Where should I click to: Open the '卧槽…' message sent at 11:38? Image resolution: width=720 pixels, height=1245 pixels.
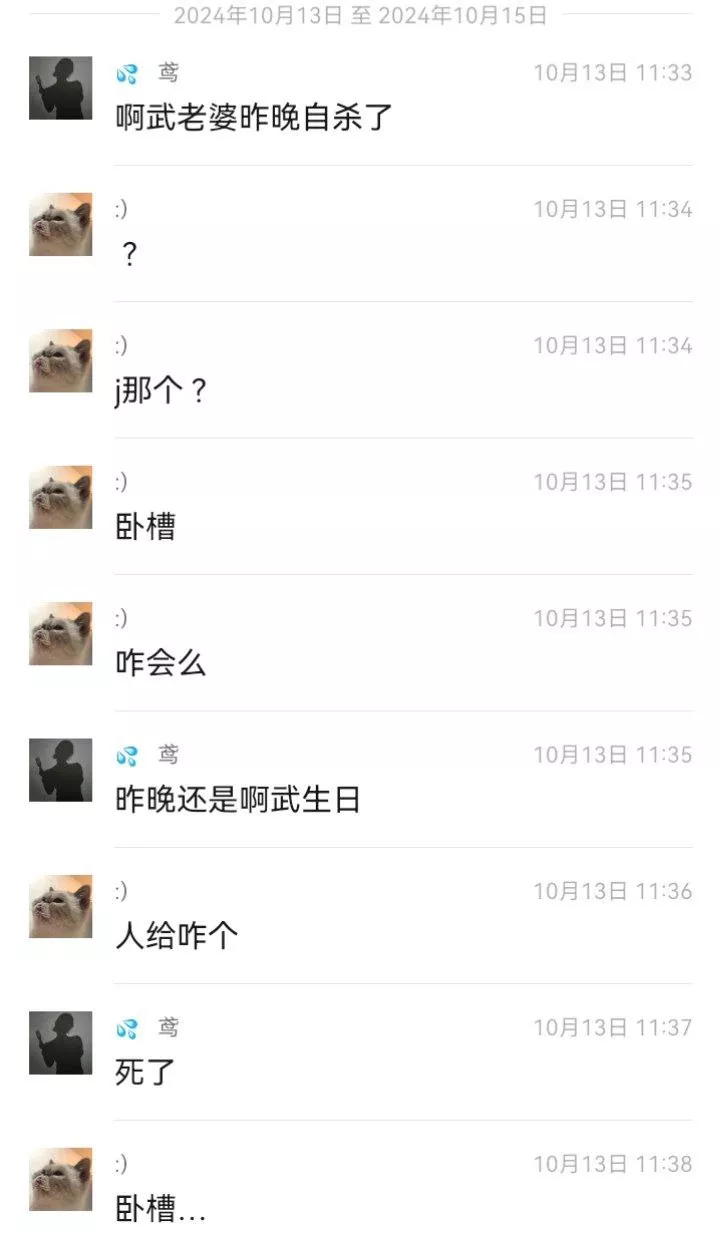coord(161,1209)
